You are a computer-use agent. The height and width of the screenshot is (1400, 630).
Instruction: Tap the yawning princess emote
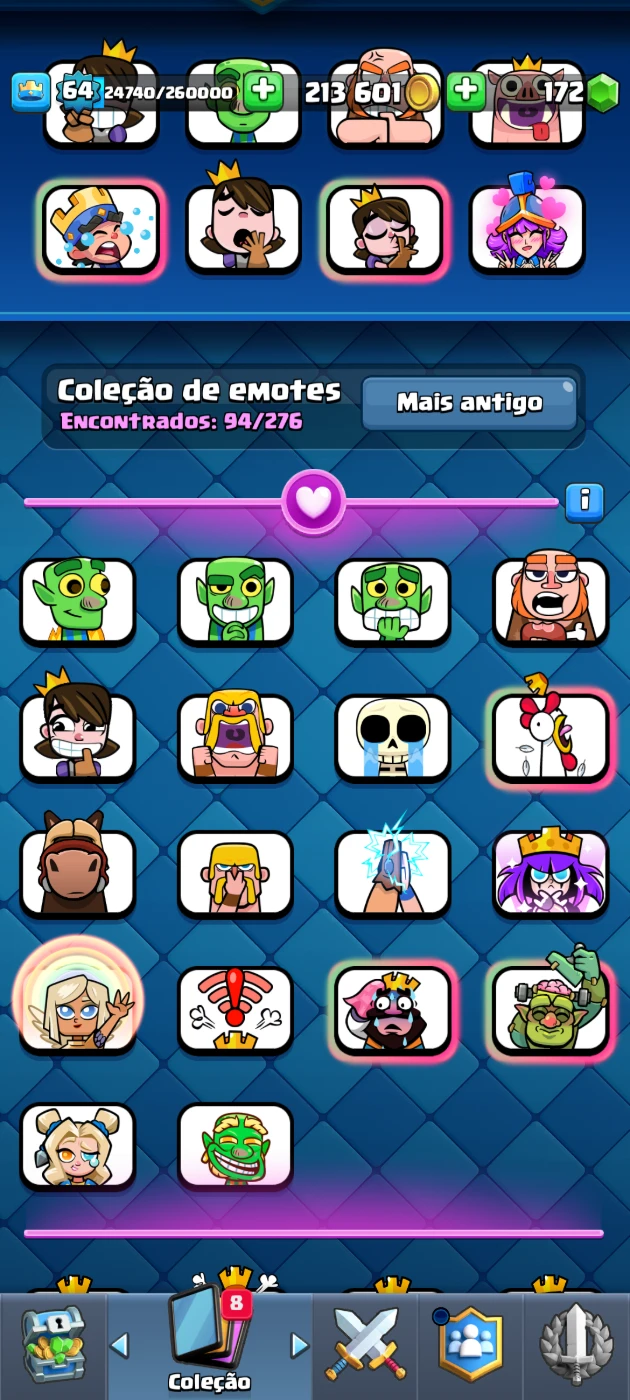tap(243, 228)
